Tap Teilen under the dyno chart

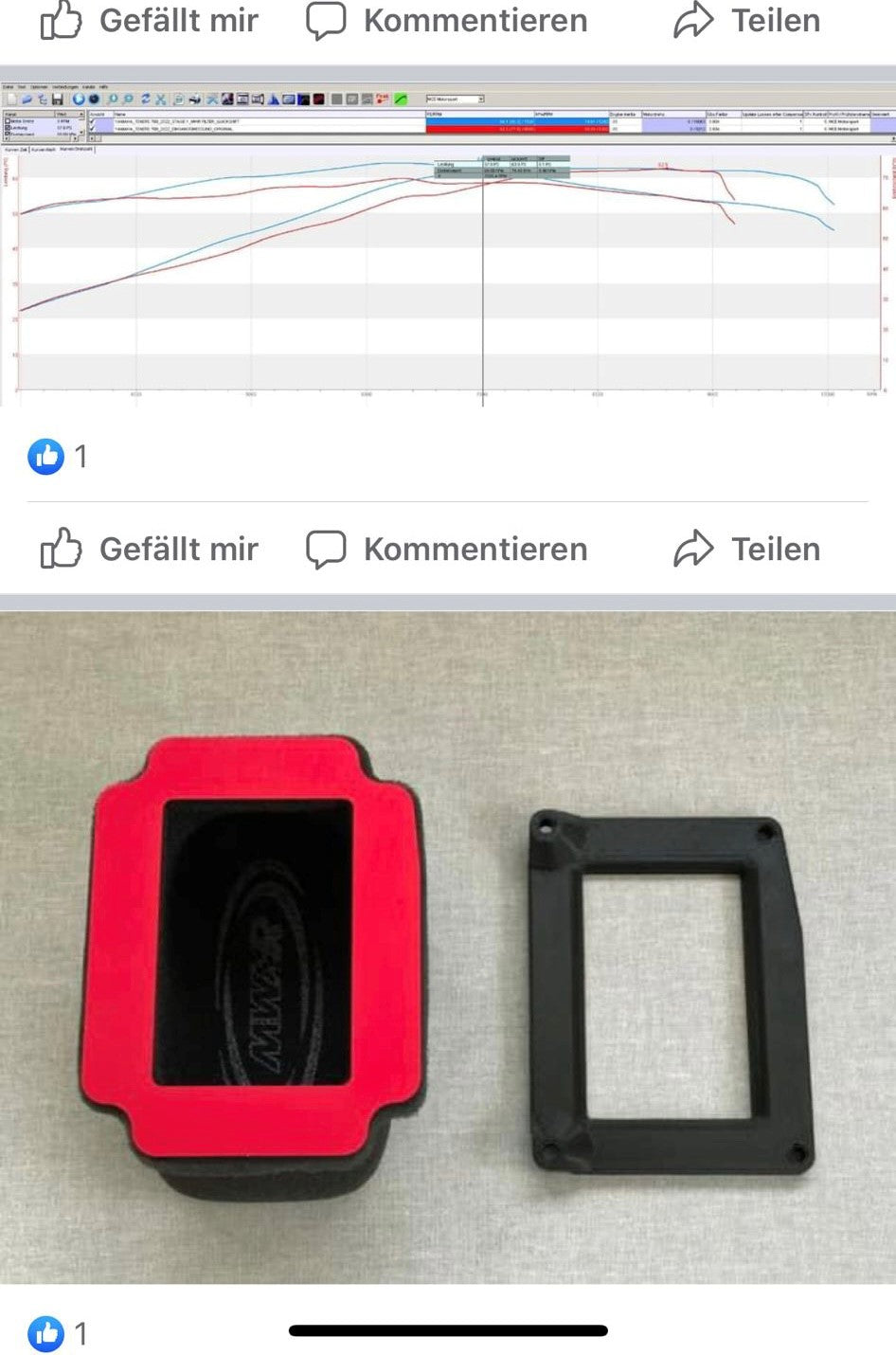[x=746, y=549]
